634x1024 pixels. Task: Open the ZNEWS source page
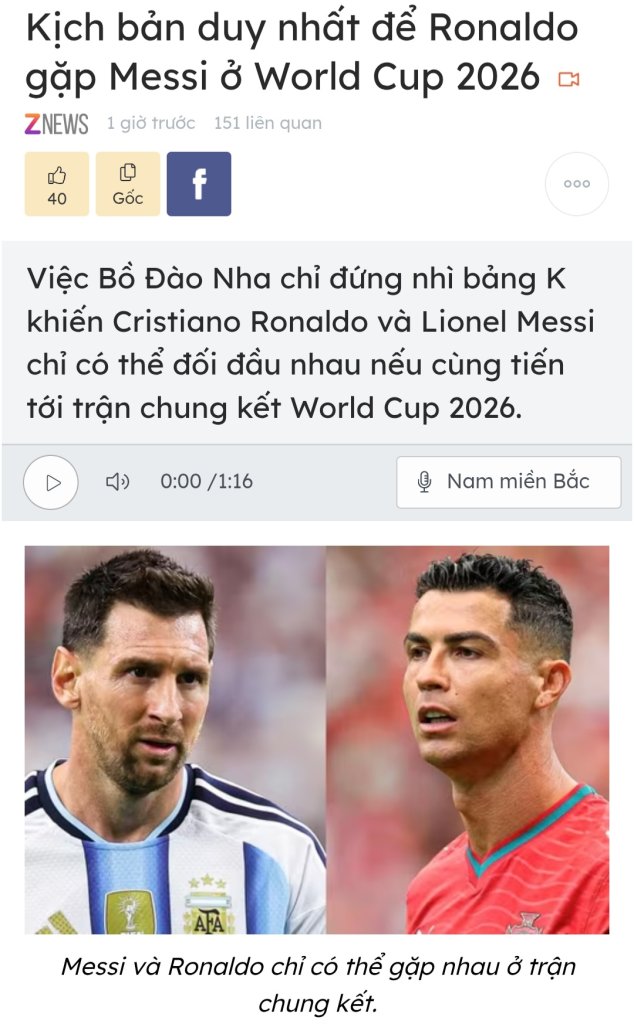point(57,123)
